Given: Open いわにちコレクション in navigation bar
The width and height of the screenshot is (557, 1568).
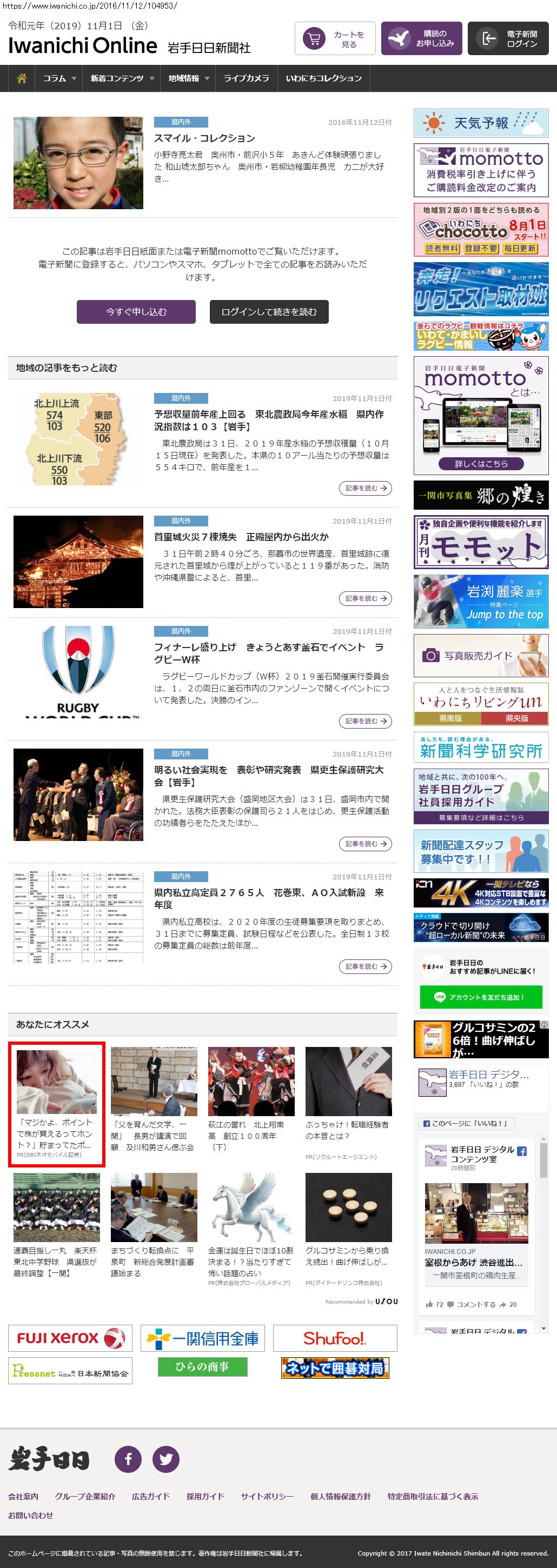Looking at the screenshot, I should (323, 78).
